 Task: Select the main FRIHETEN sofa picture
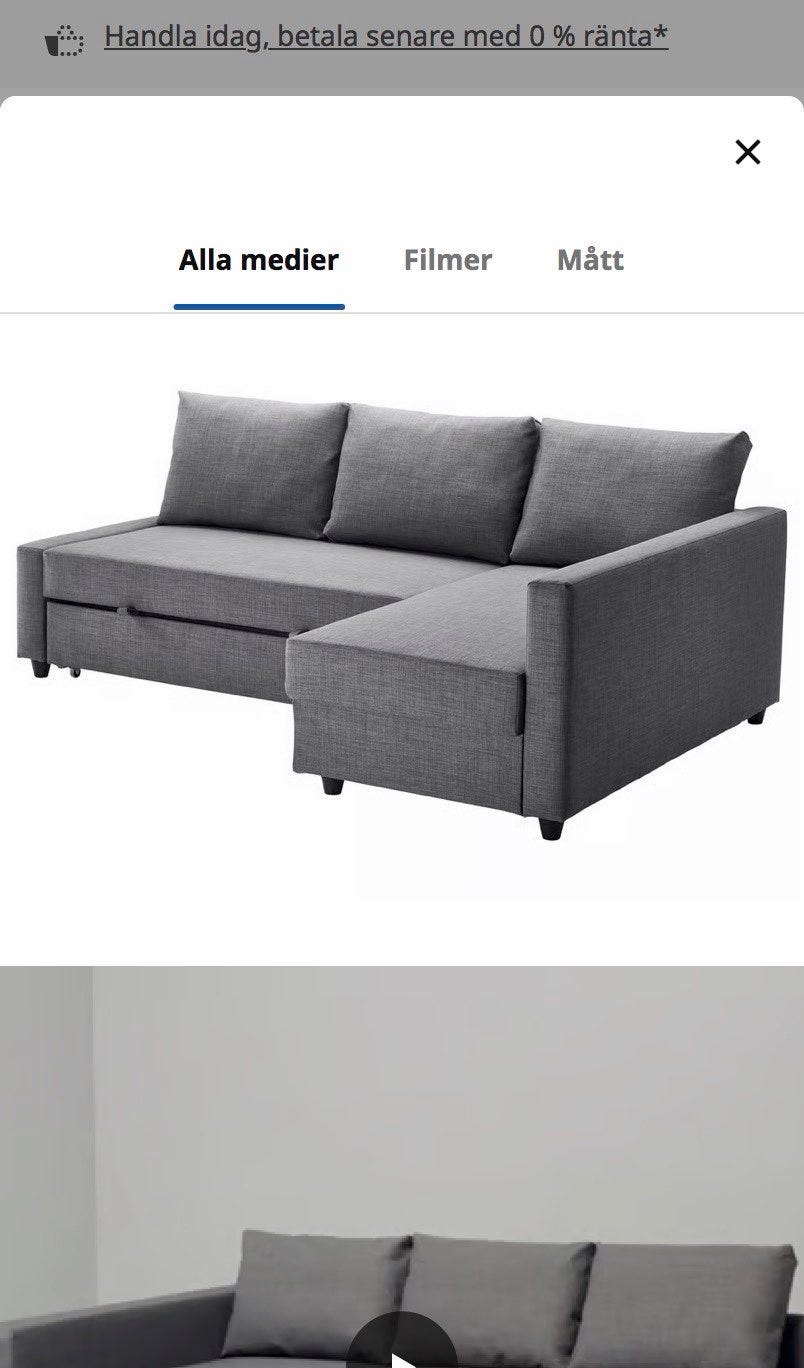400,615
